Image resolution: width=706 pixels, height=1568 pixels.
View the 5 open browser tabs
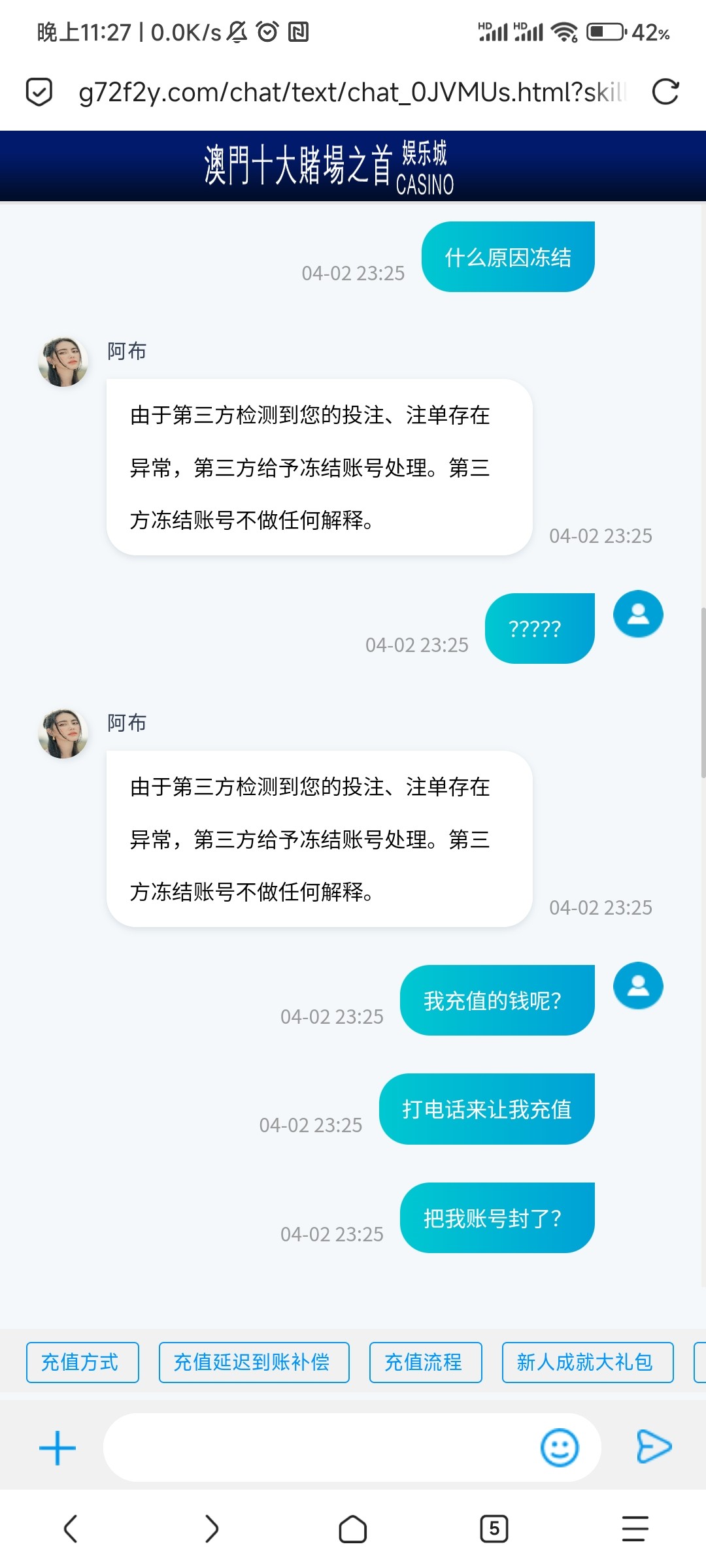tap(494, 1529)
